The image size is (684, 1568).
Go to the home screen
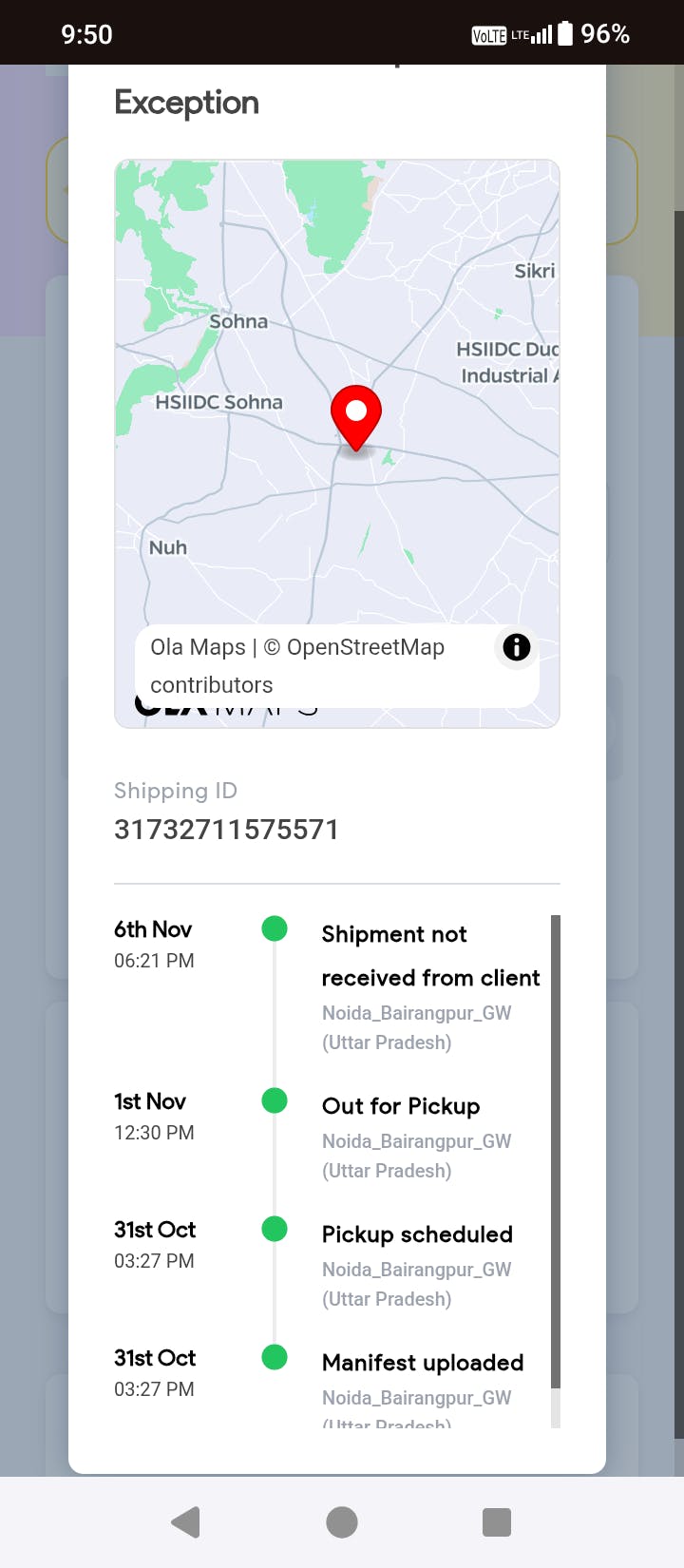point(342,1521)
